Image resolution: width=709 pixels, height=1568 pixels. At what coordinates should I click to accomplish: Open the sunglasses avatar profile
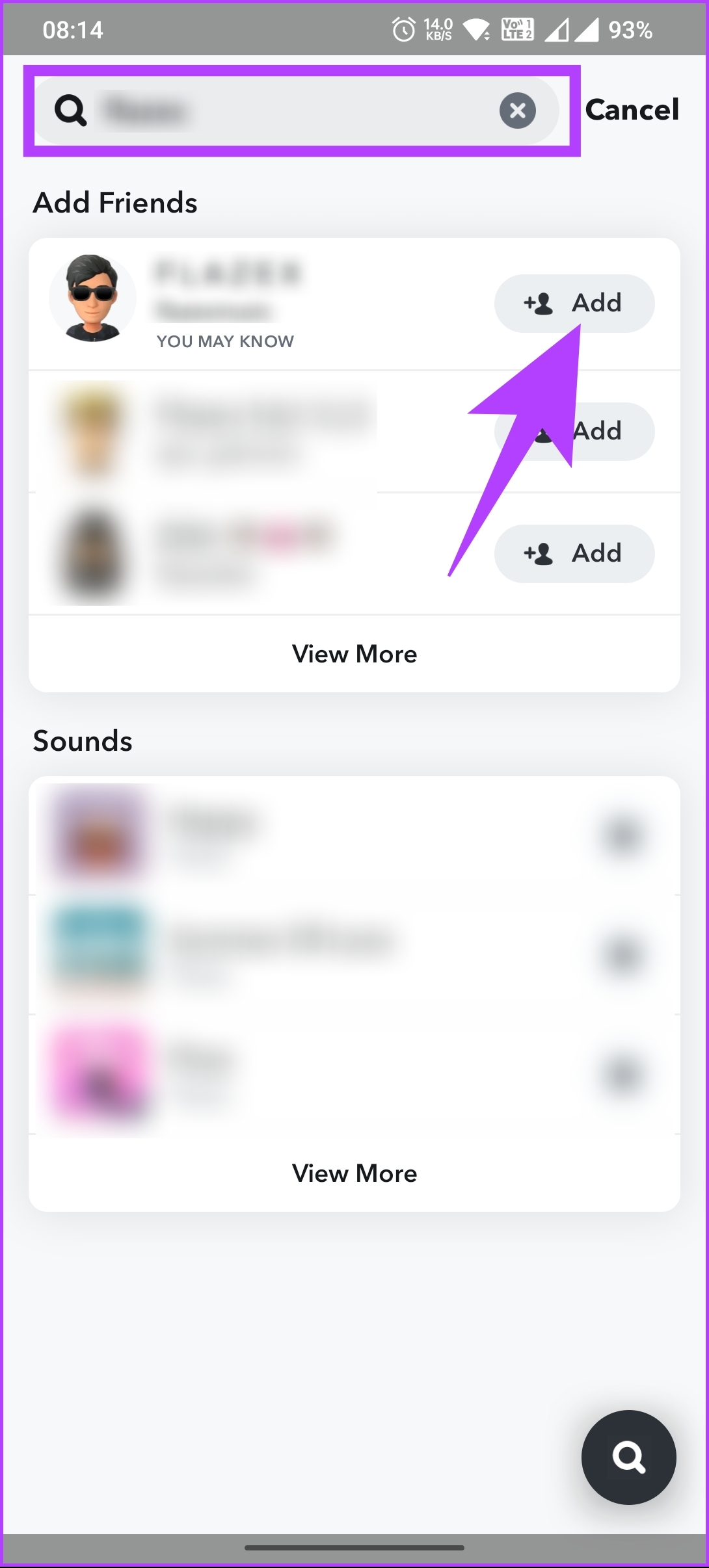point(92,298)
